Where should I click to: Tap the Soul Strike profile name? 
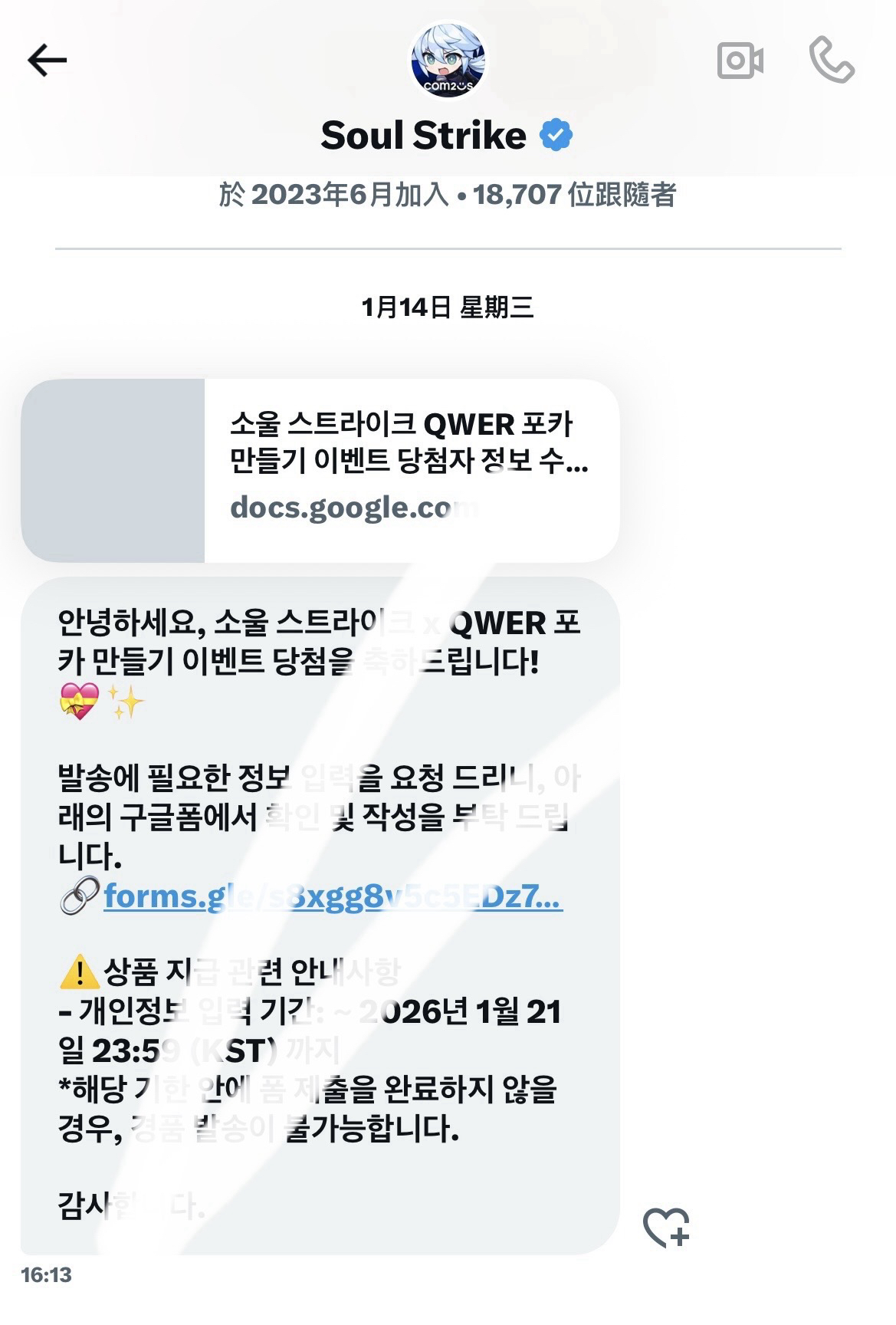coord(422,135)
